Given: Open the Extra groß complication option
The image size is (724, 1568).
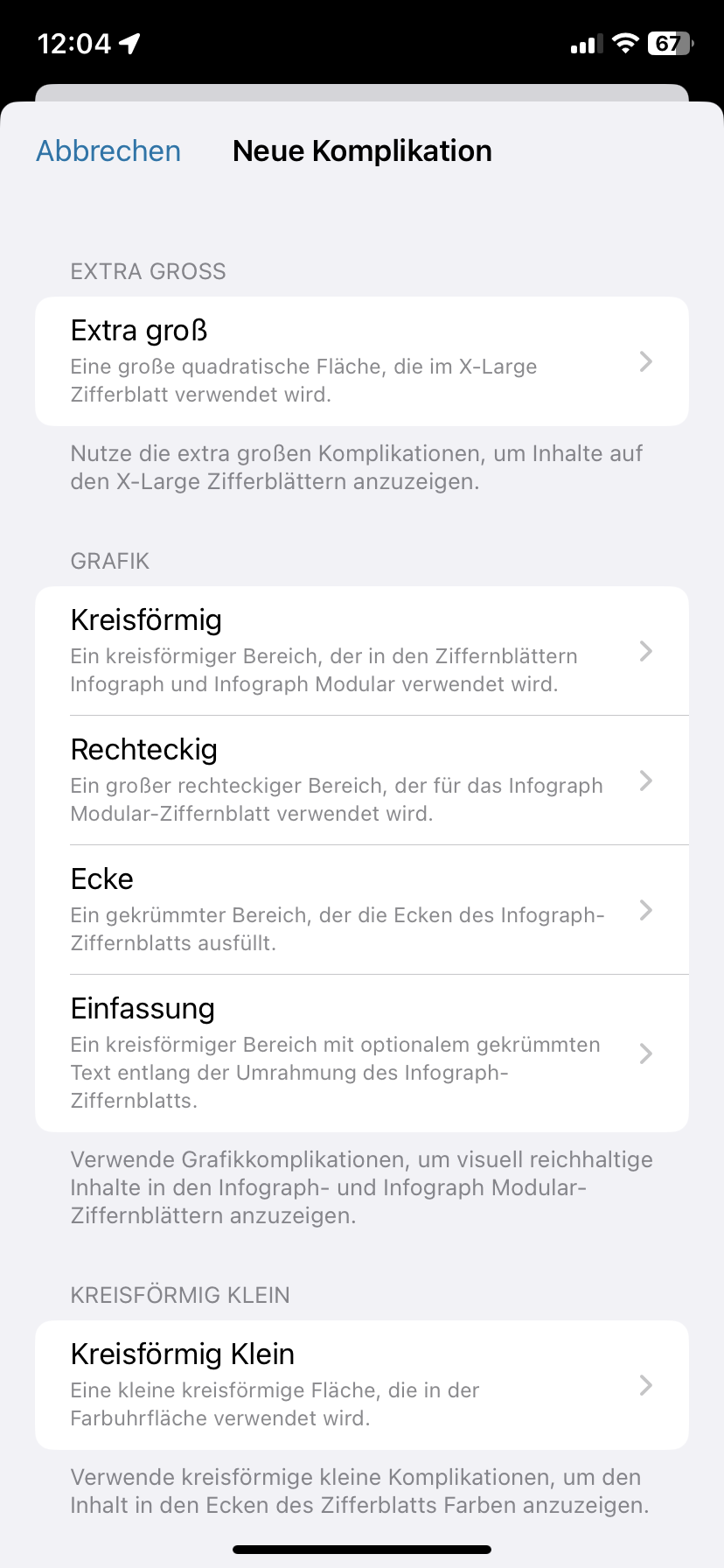Looking at the screenshot, I should pyautogui.click(x=362, y=361).
